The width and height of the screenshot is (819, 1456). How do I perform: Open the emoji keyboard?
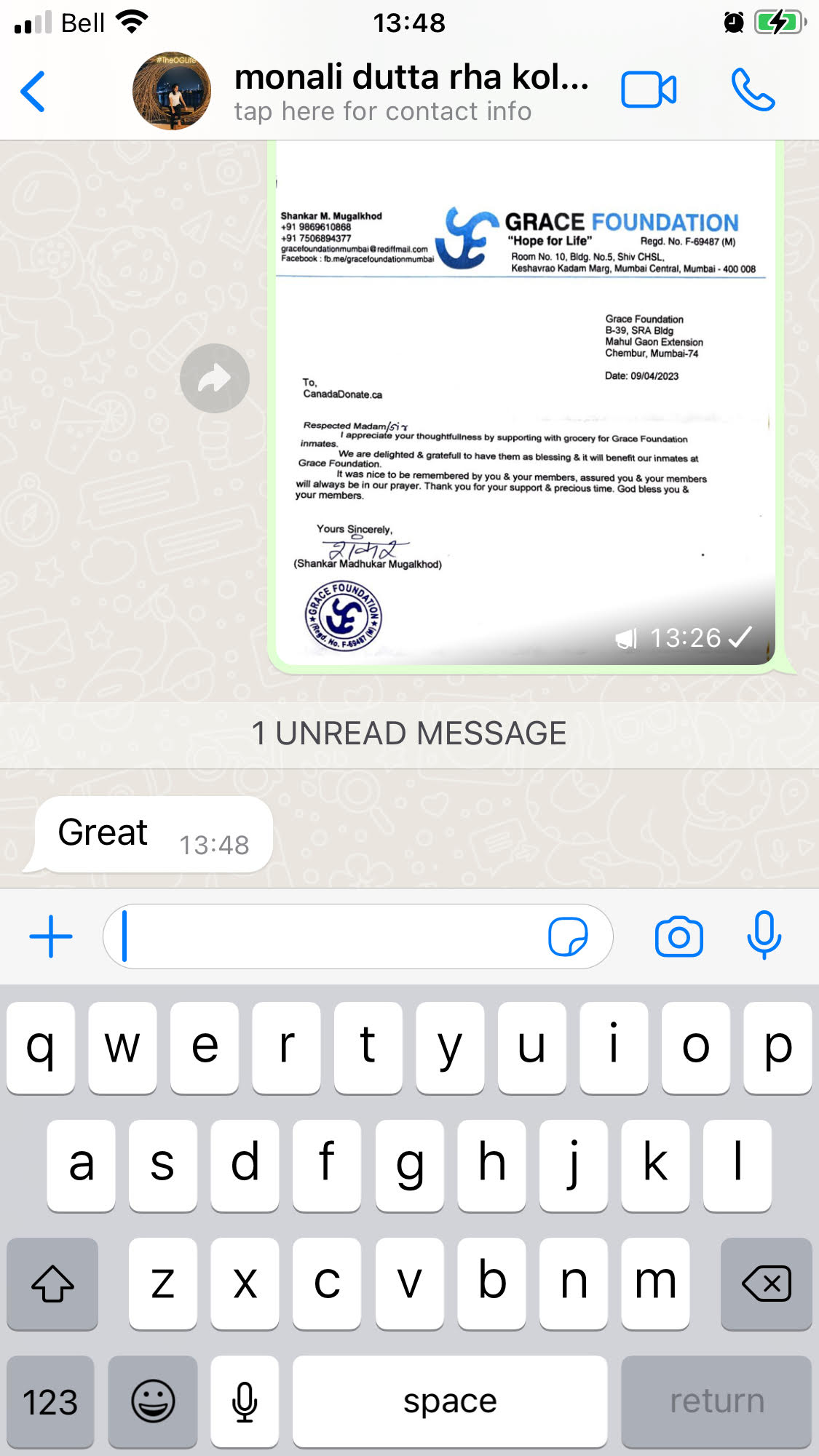tap(153, 1401)
